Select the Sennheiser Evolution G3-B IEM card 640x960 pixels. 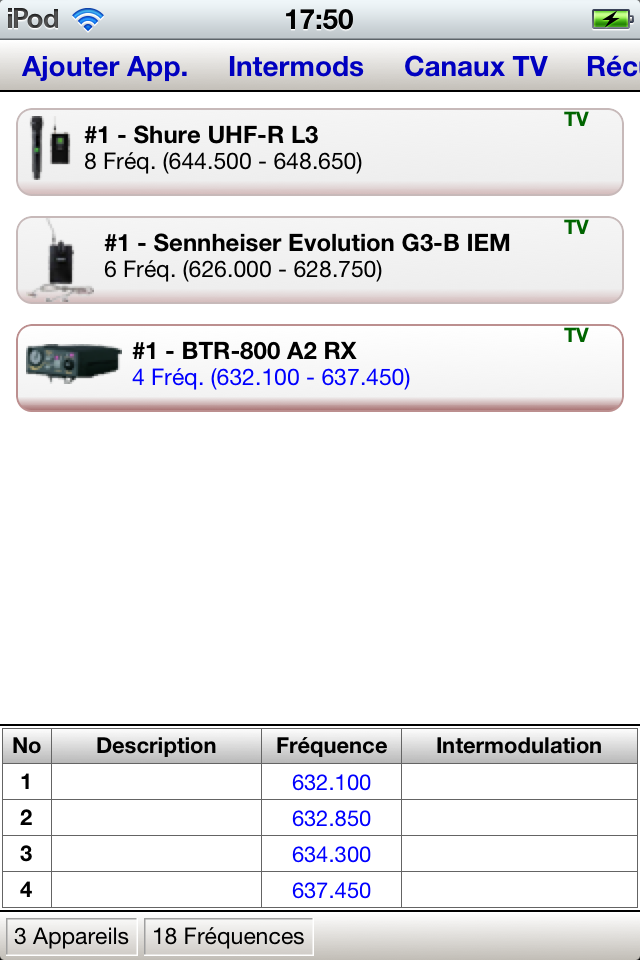pyautogui.click(x=320, y=258)
